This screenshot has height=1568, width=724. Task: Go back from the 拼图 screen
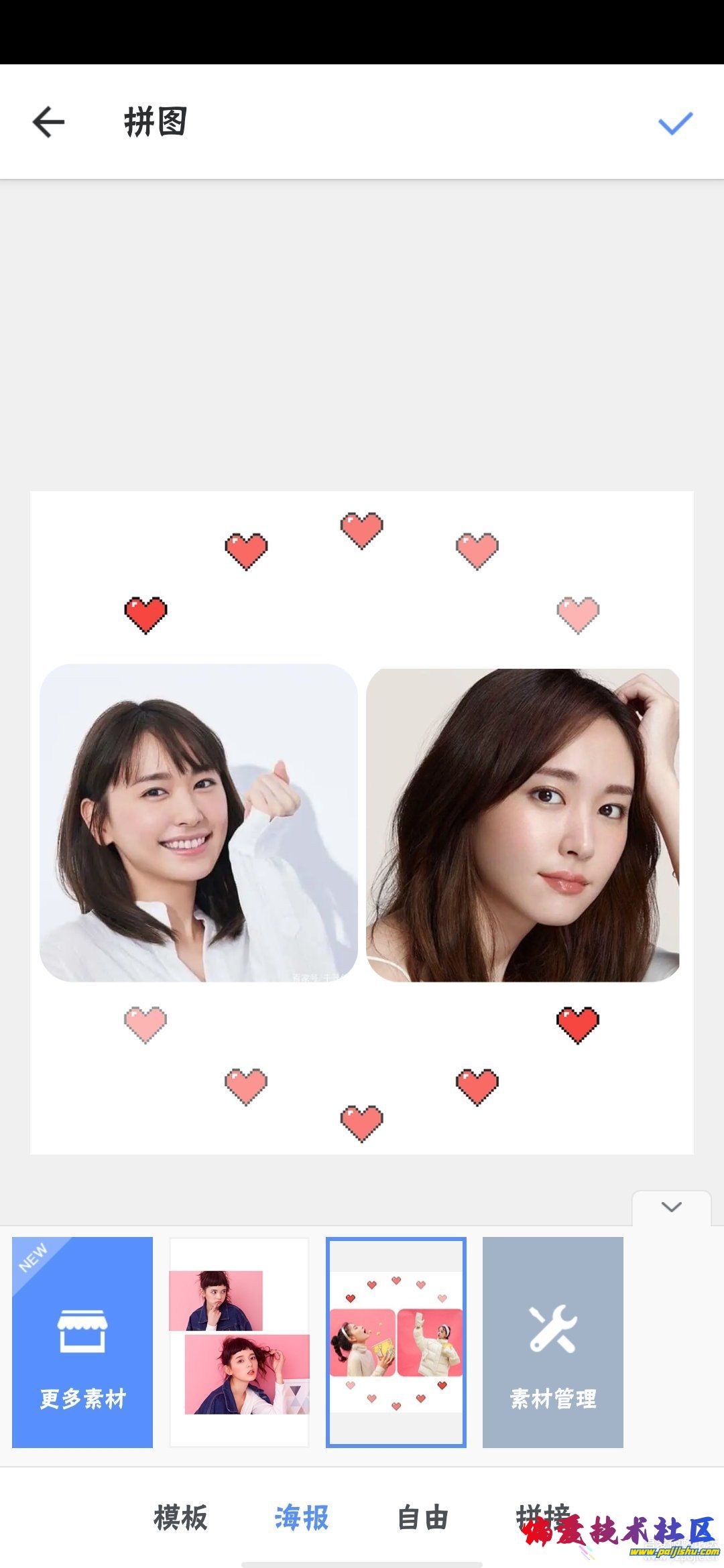(48, 123)
